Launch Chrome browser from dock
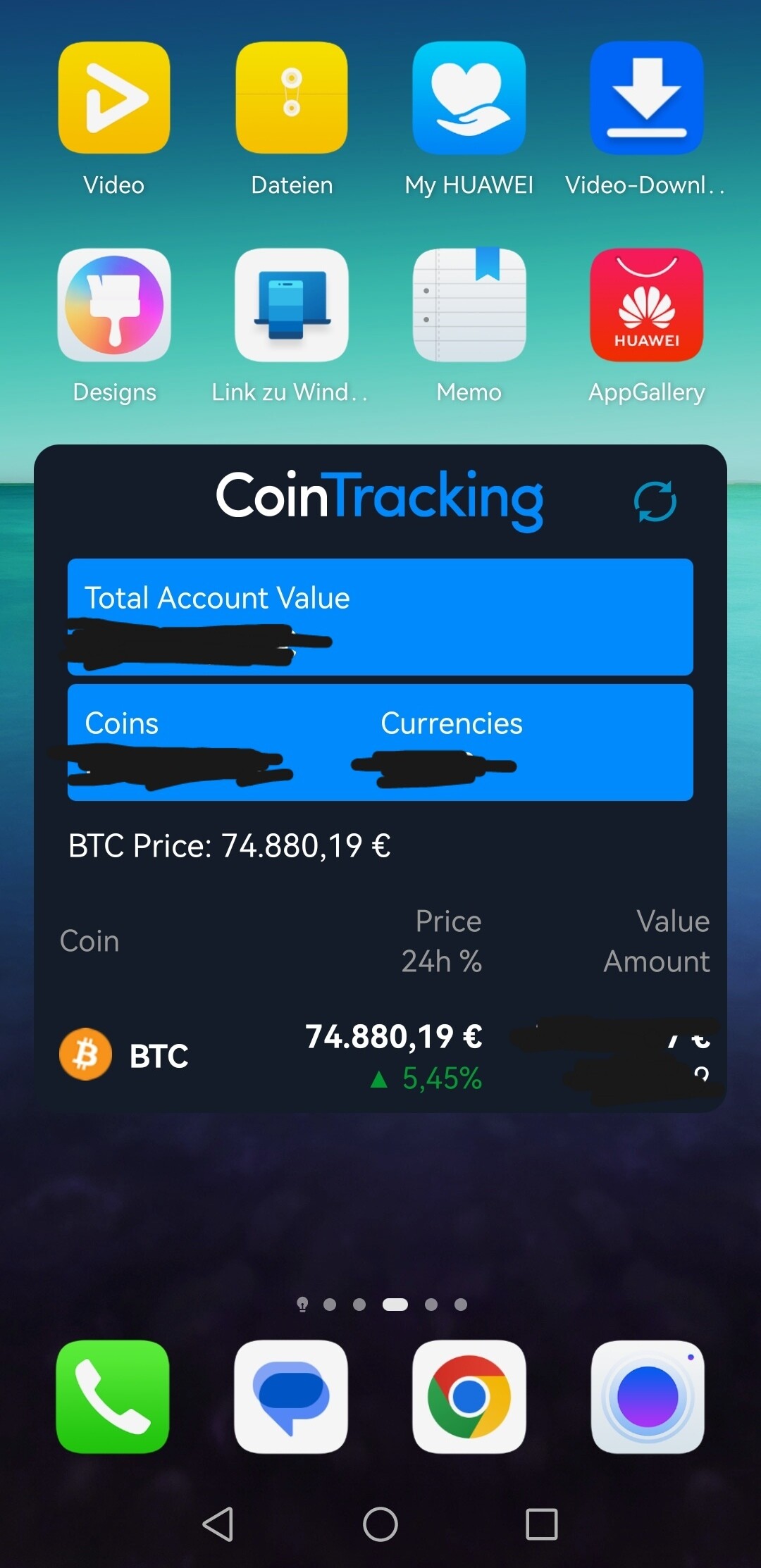The height and width of the screenshot is (1568, 761). coord(469,1397)
